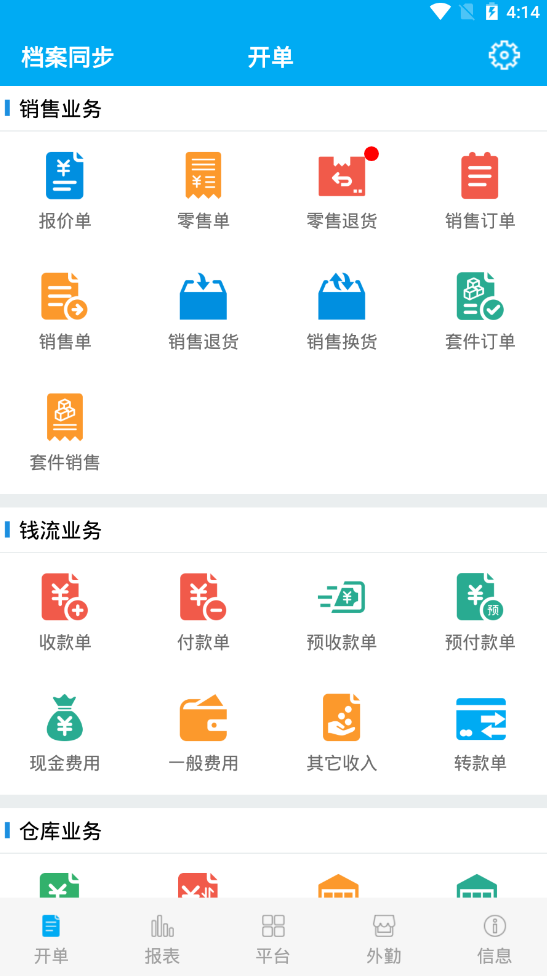Open 现金费用 cash expense

point(65,733)
